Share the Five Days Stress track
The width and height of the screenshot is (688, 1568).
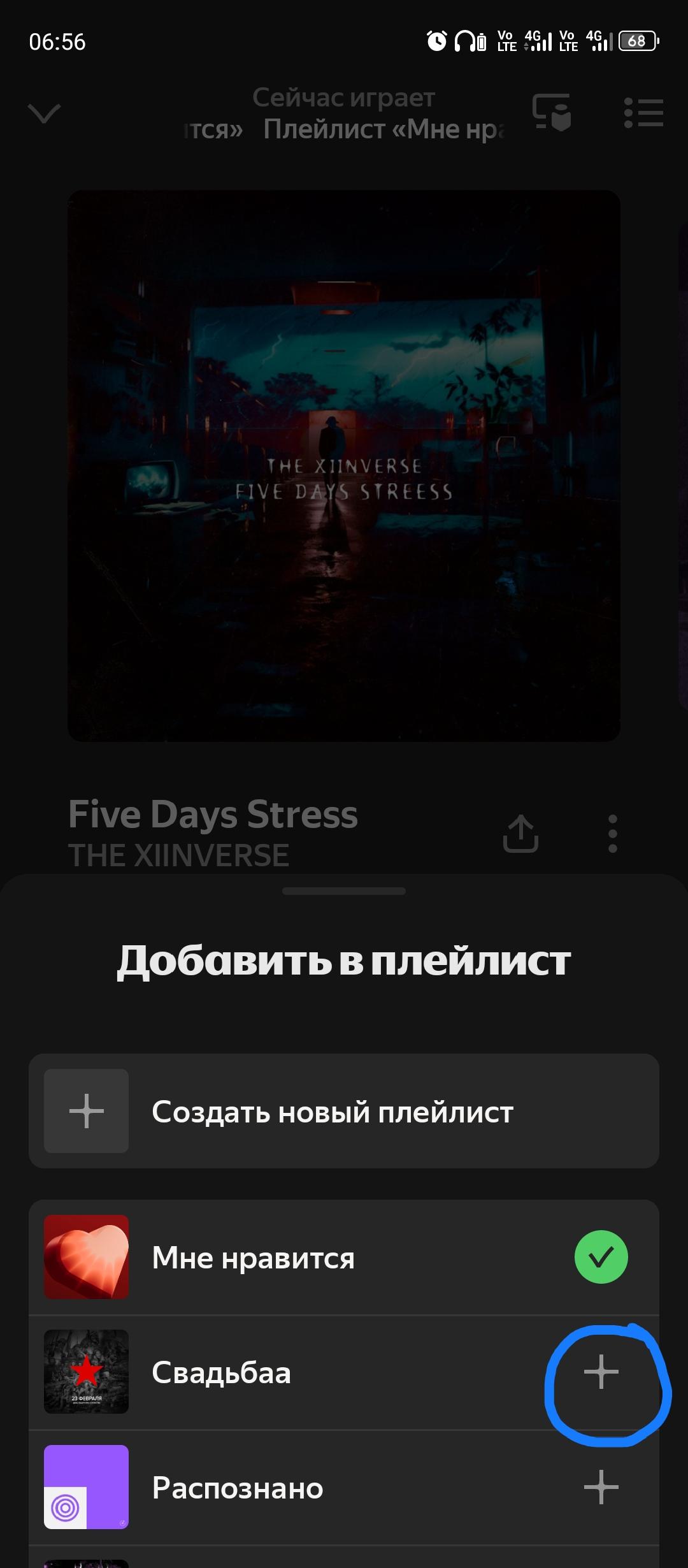[x=520, y=833]
